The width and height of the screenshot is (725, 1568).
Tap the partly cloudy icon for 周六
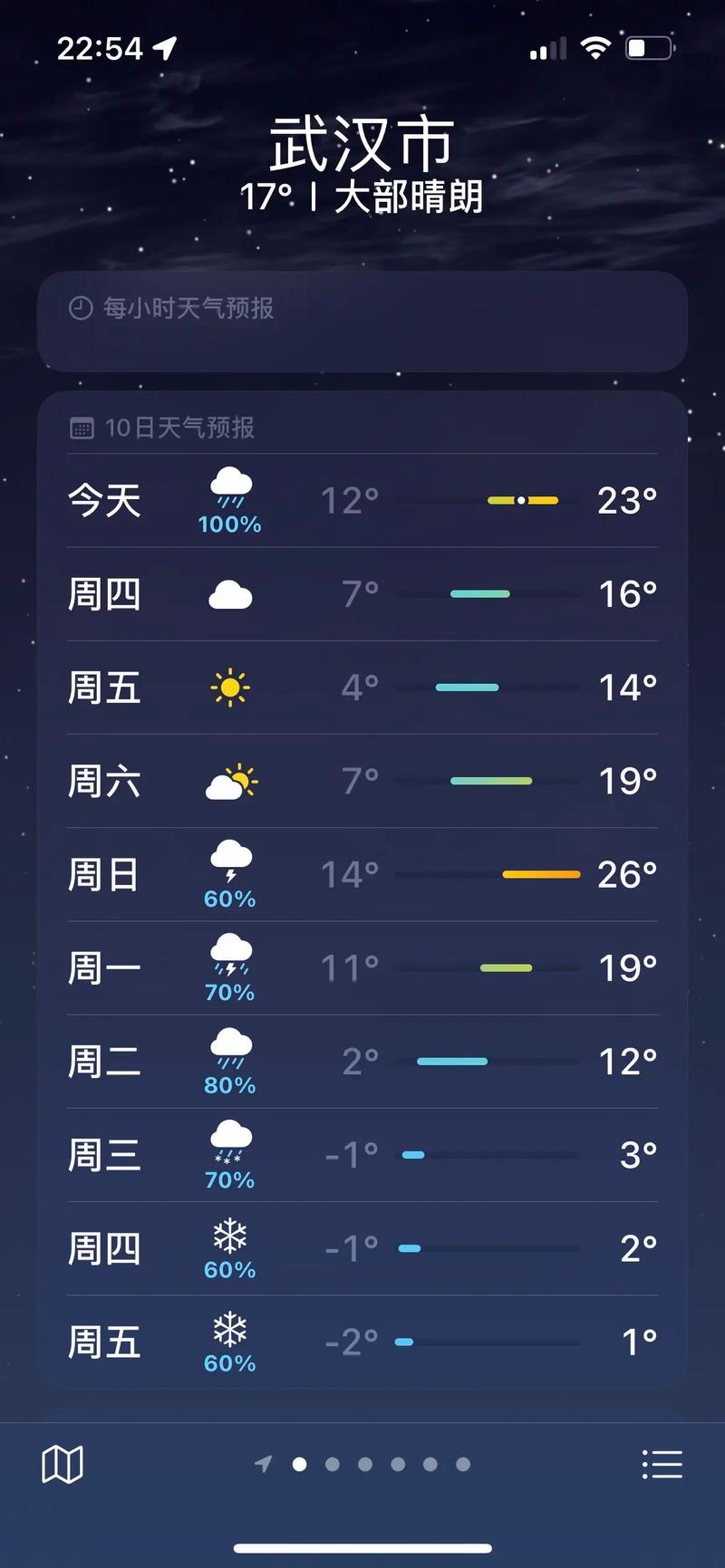click(x=229, y=780)
